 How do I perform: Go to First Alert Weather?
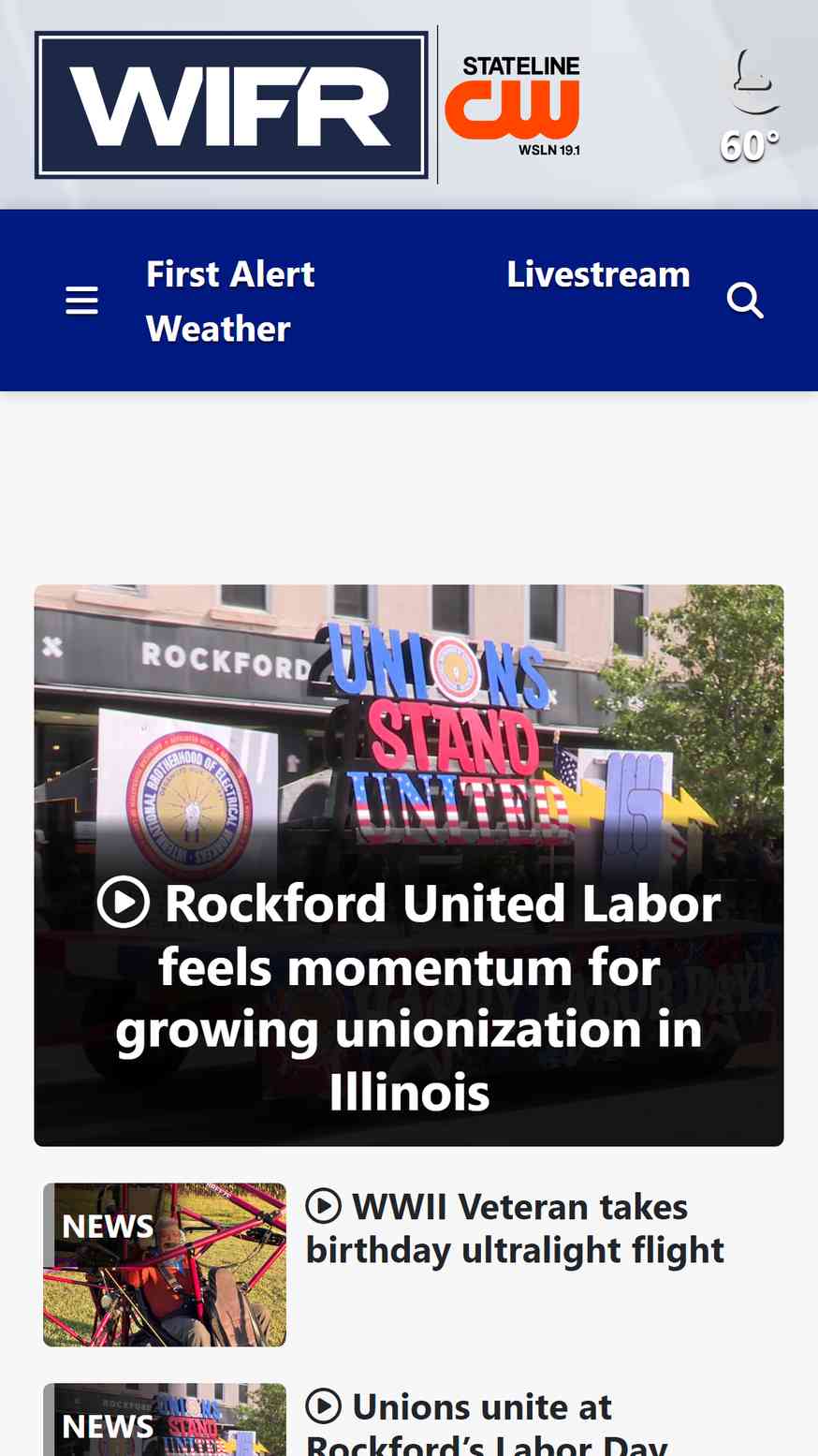tap(230, 301)
